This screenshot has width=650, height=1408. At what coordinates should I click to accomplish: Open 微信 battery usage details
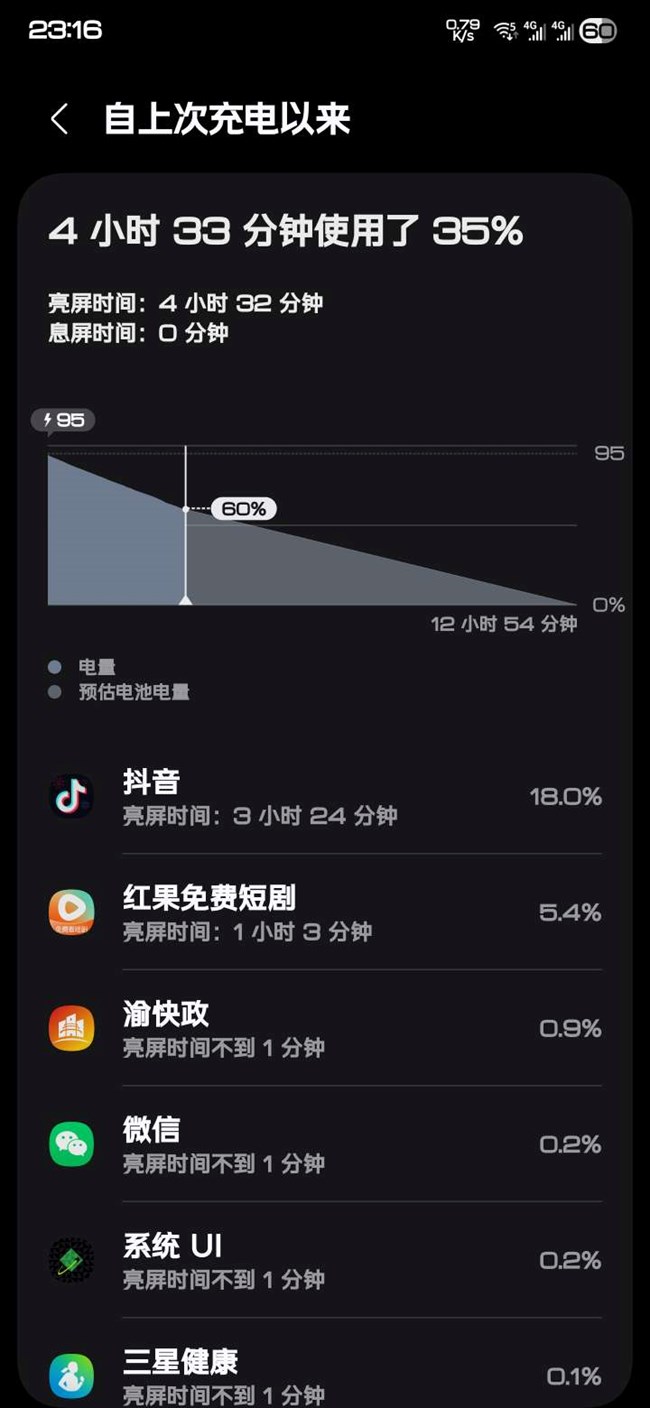(x=325, y=1145)
